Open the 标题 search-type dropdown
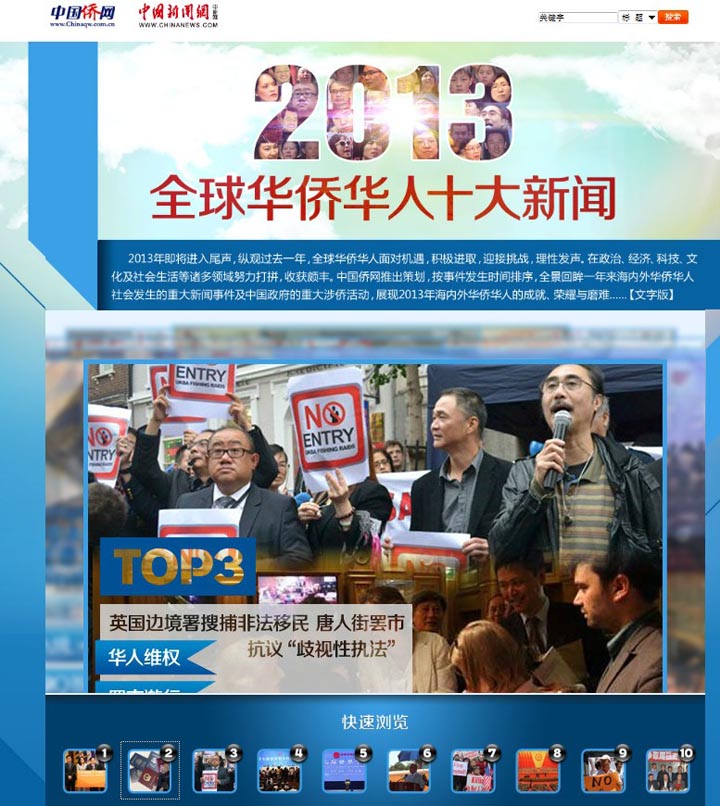The image size is (720, 806). pos(638,17)
